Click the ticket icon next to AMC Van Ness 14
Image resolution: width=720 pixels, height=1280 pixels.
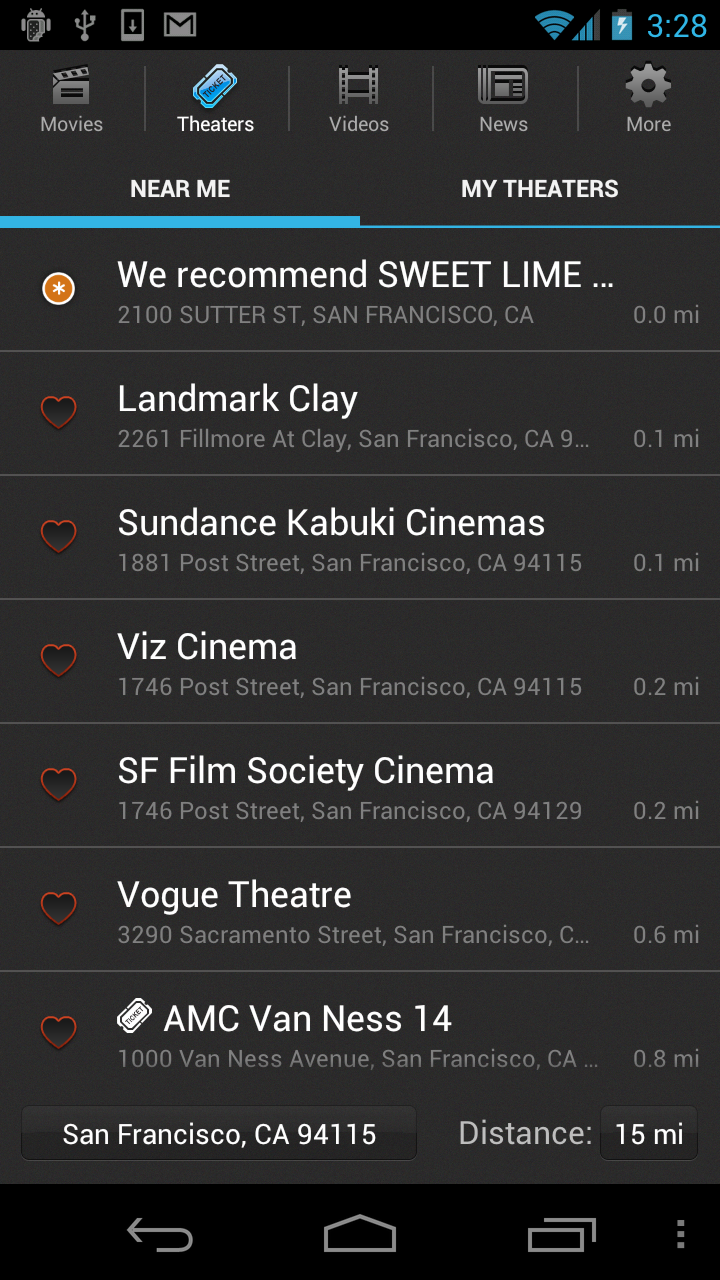tap(136, 1015)
